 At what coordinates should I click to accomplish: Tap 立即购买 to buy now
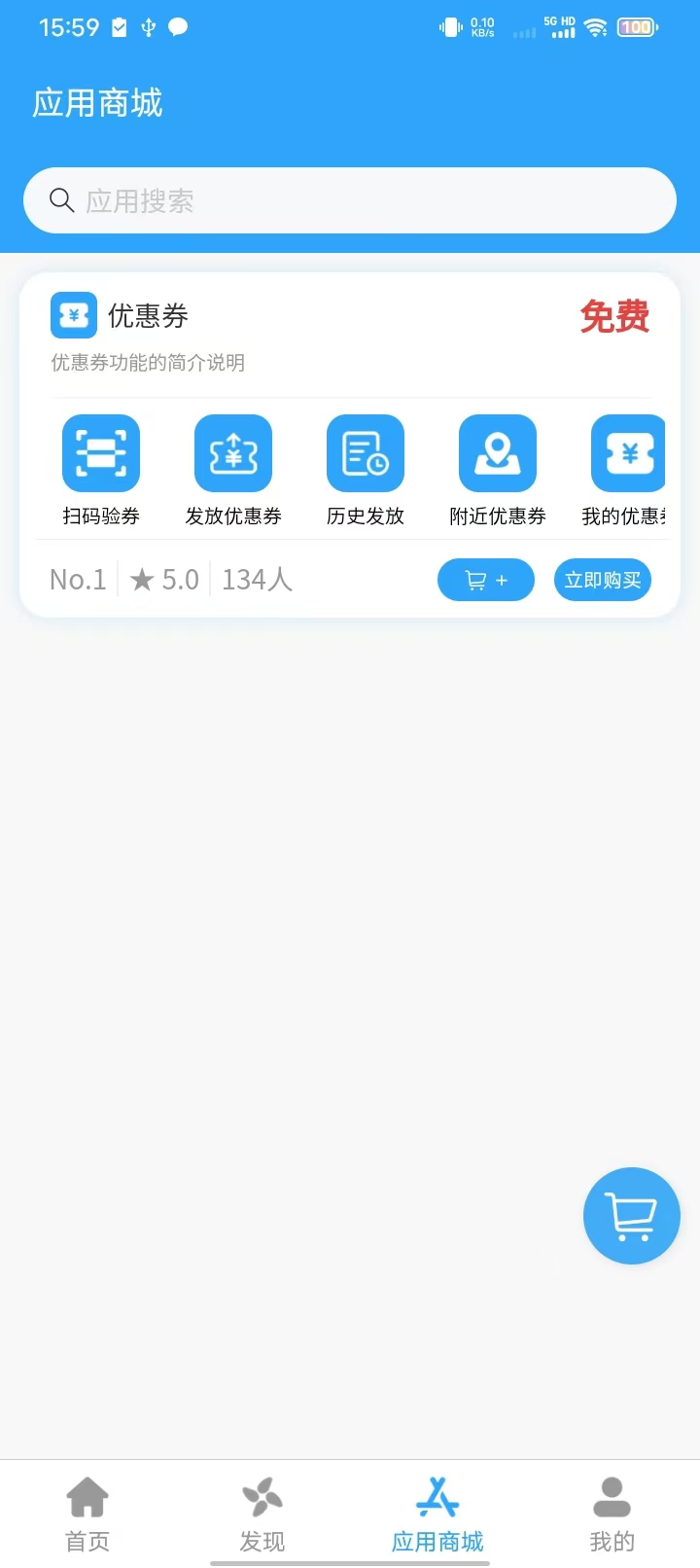603,580
